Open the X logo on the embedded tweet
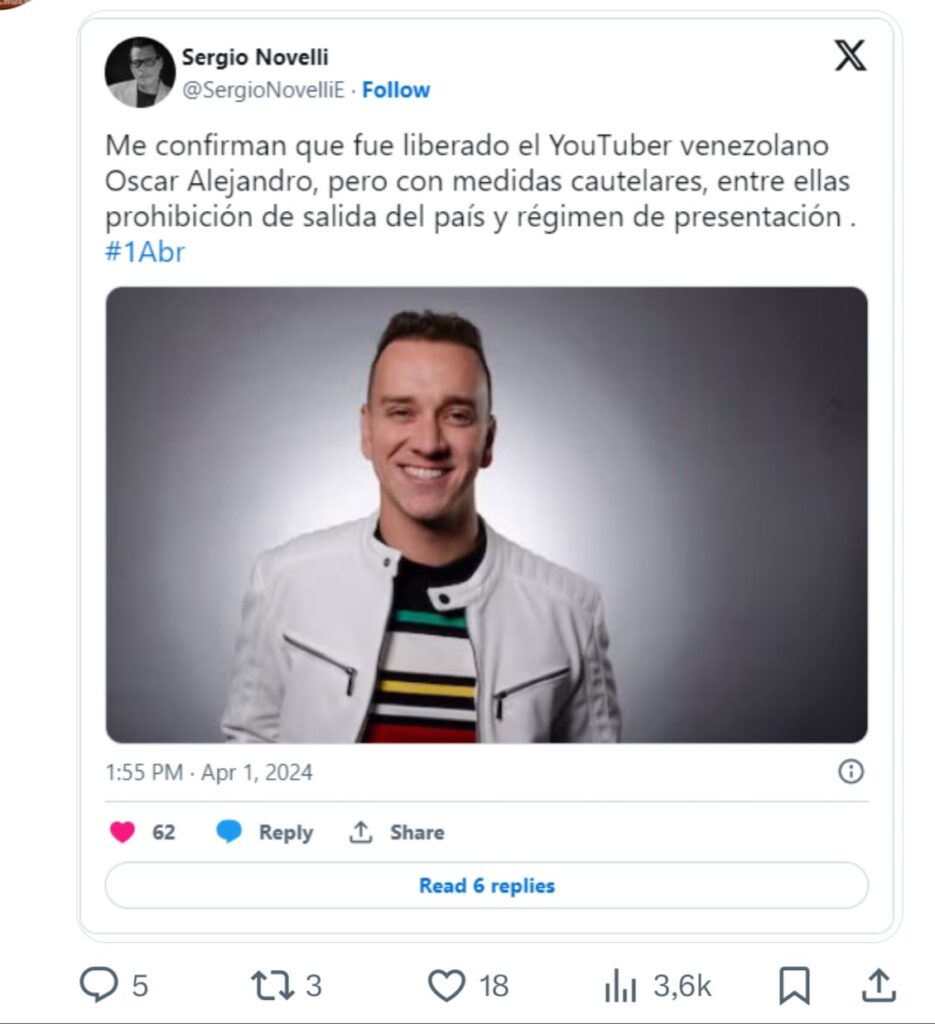The width and height of the screenshot is (935, 1024). 850,56
